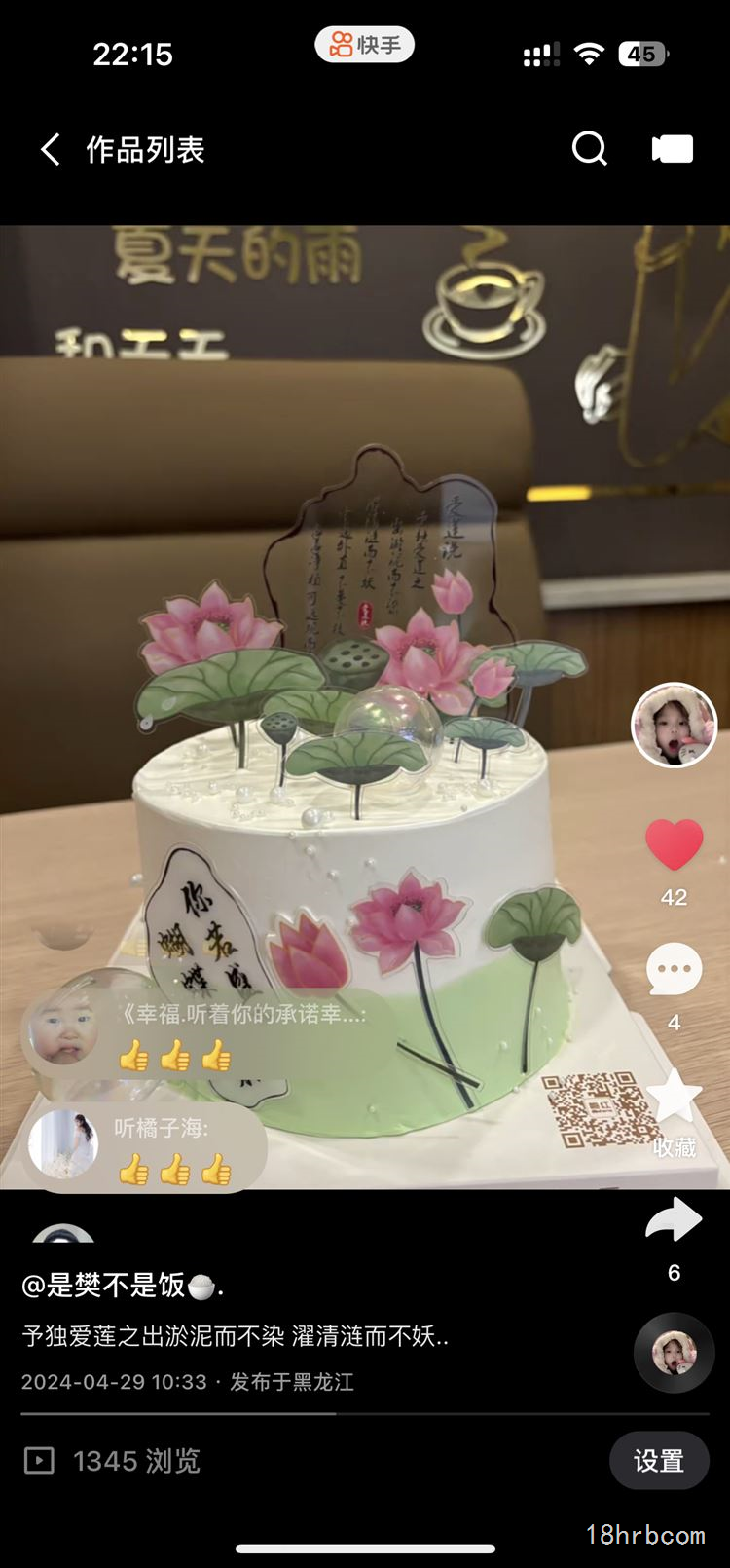Open the 设置 button

point(659,1461)
